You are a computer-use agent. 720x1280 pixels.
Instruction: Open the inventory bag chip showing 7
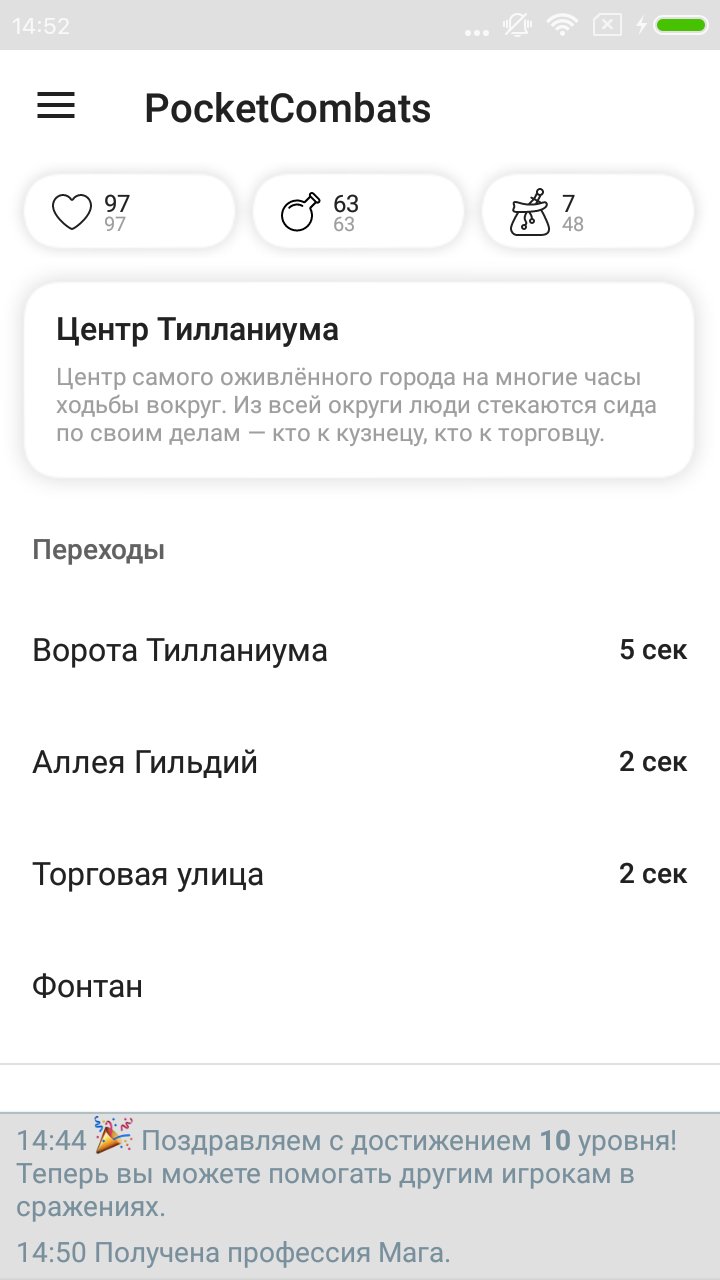(x=588, y=212)
